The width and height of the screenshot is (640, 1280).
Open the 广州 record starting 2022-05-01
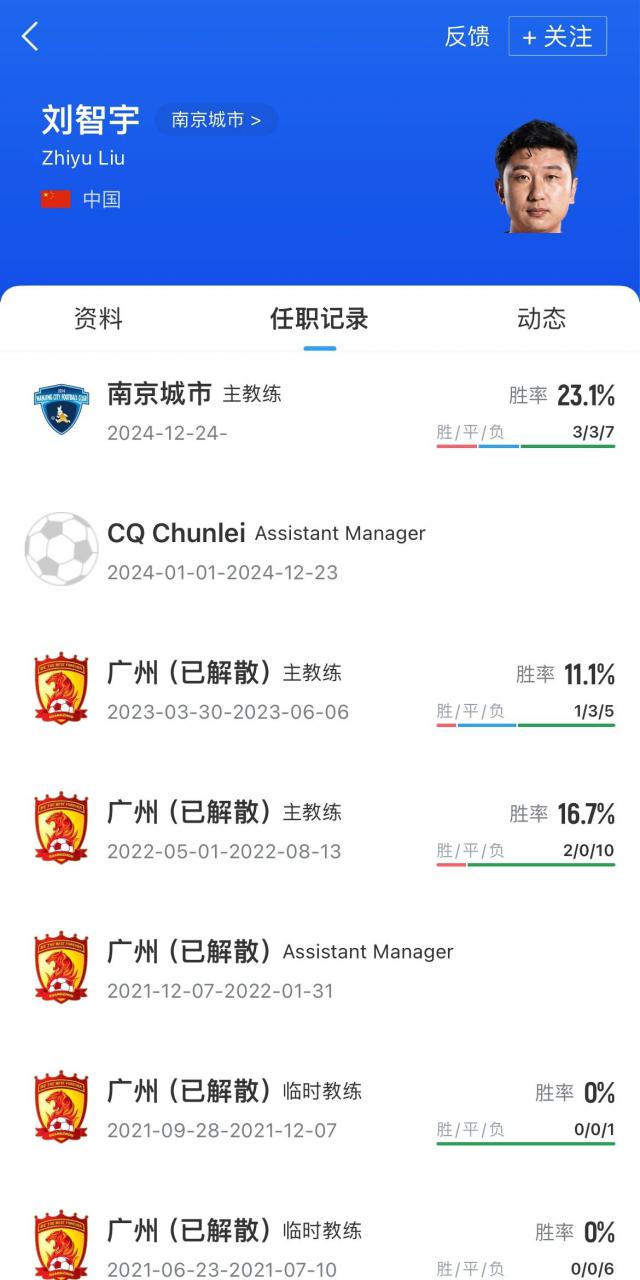320,829
